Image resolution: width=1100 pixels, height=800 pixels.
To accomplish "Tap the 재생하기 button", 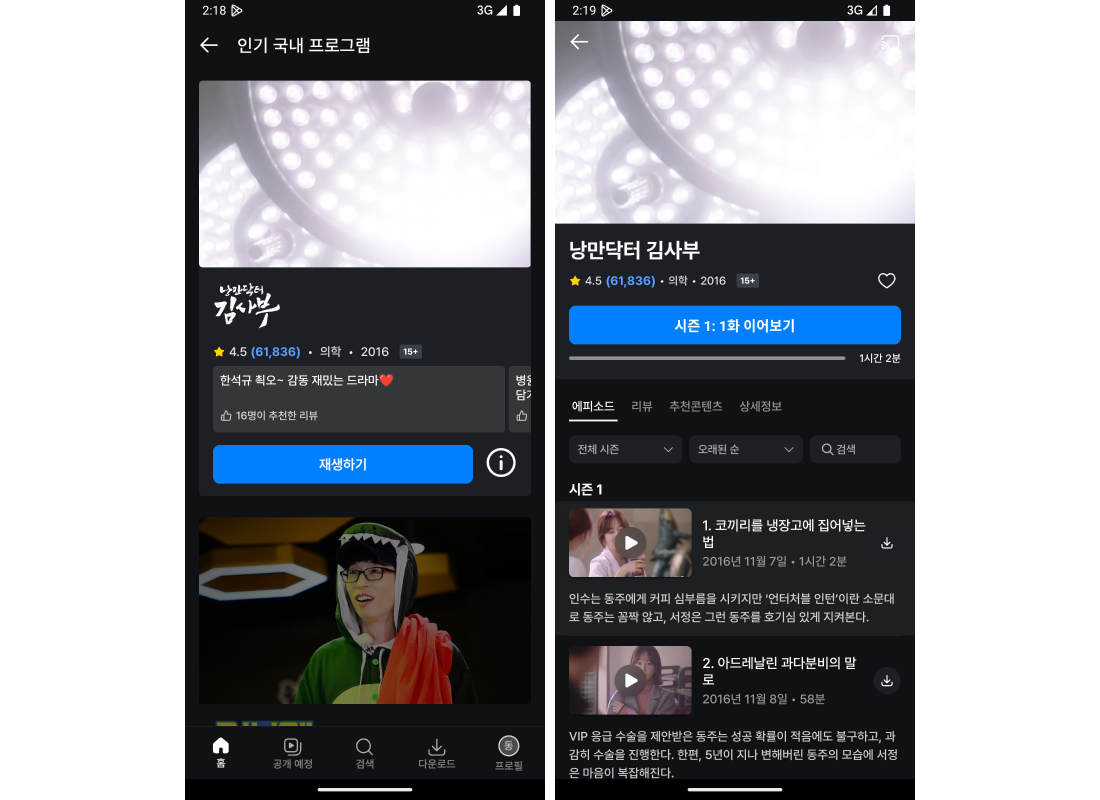I will click(x=342, y=464).
